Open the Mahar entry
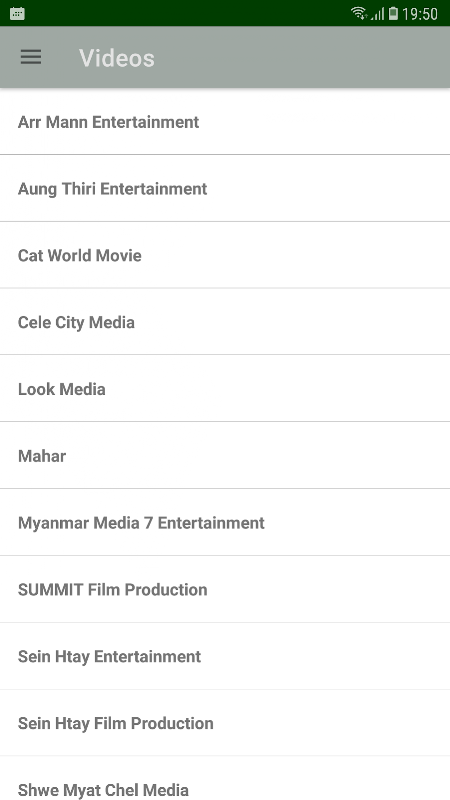 pyautogui.click(x=225, y=456)
